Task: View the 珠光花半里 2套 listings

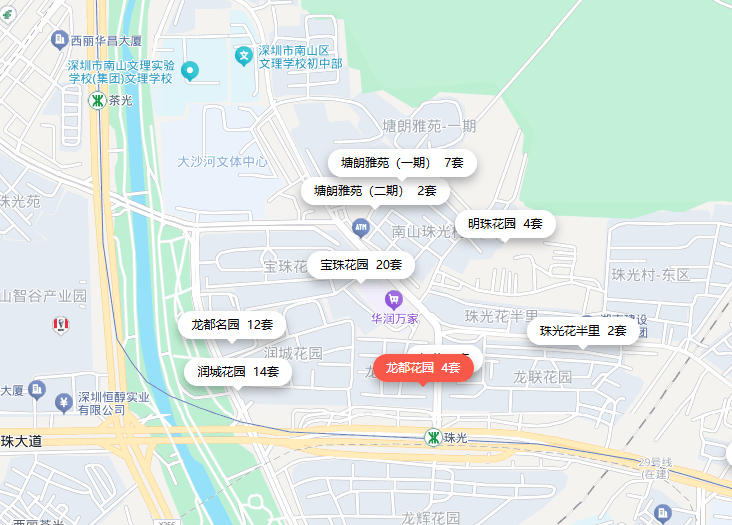Action: [x=583, y=331]
